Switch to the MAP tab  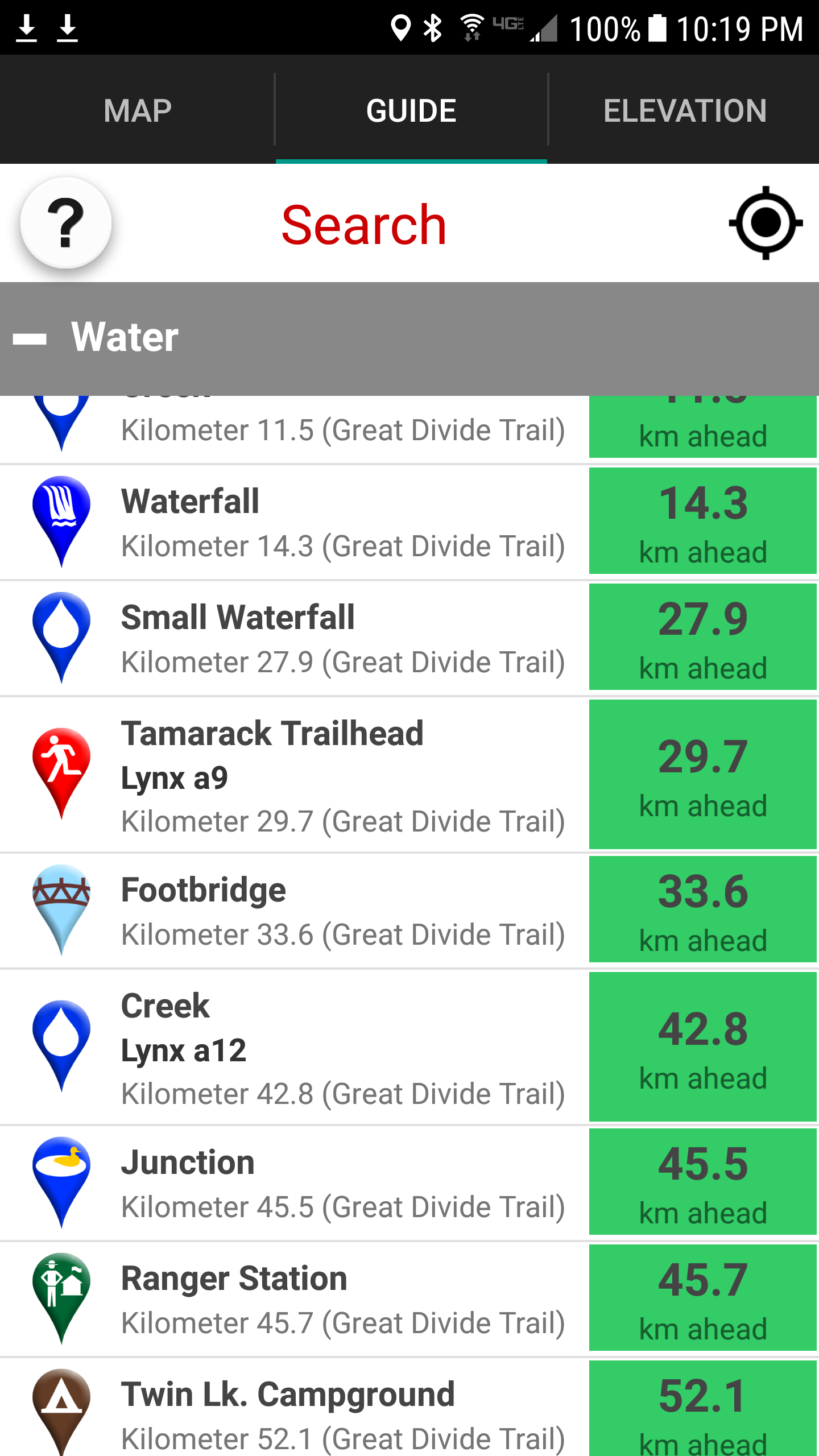[x=137, y=110]
